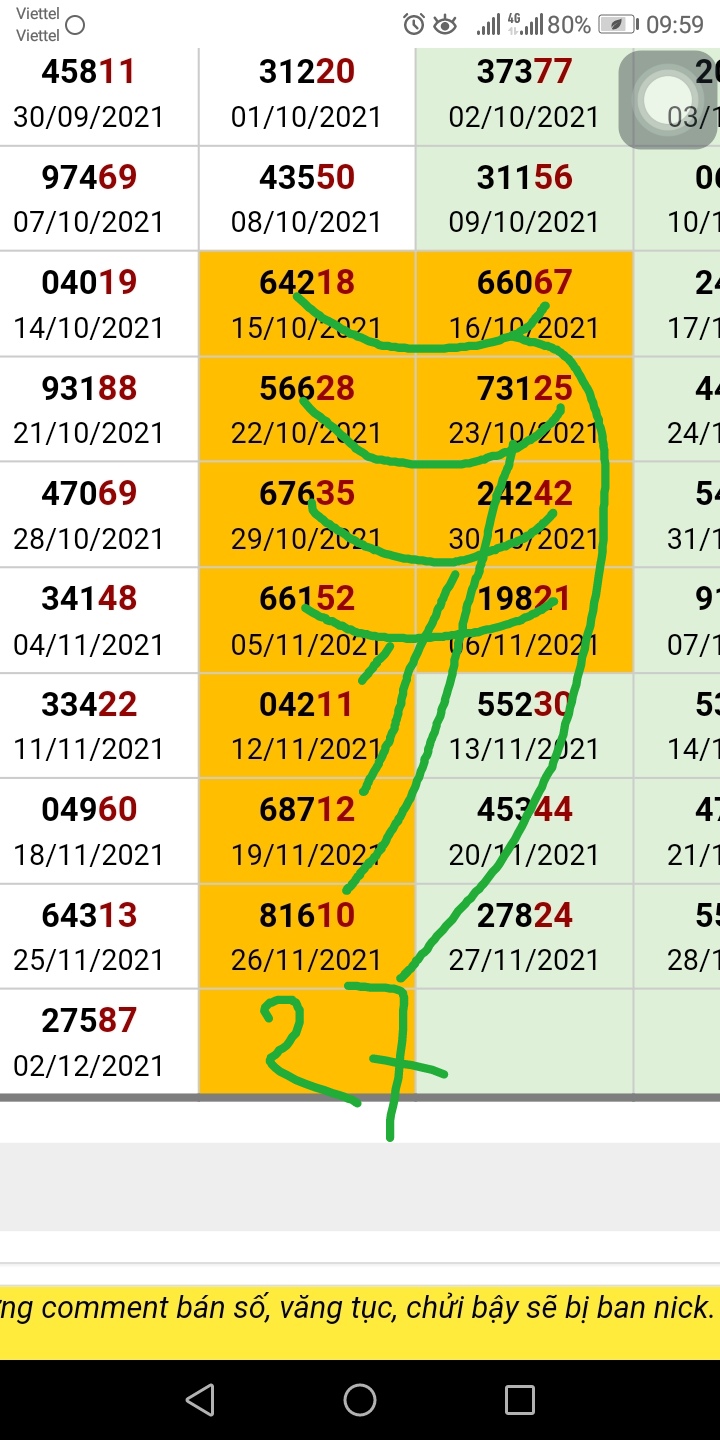Return to home screen via circle button
The width and height of the screenshot is (720, 1440).
360,1399
